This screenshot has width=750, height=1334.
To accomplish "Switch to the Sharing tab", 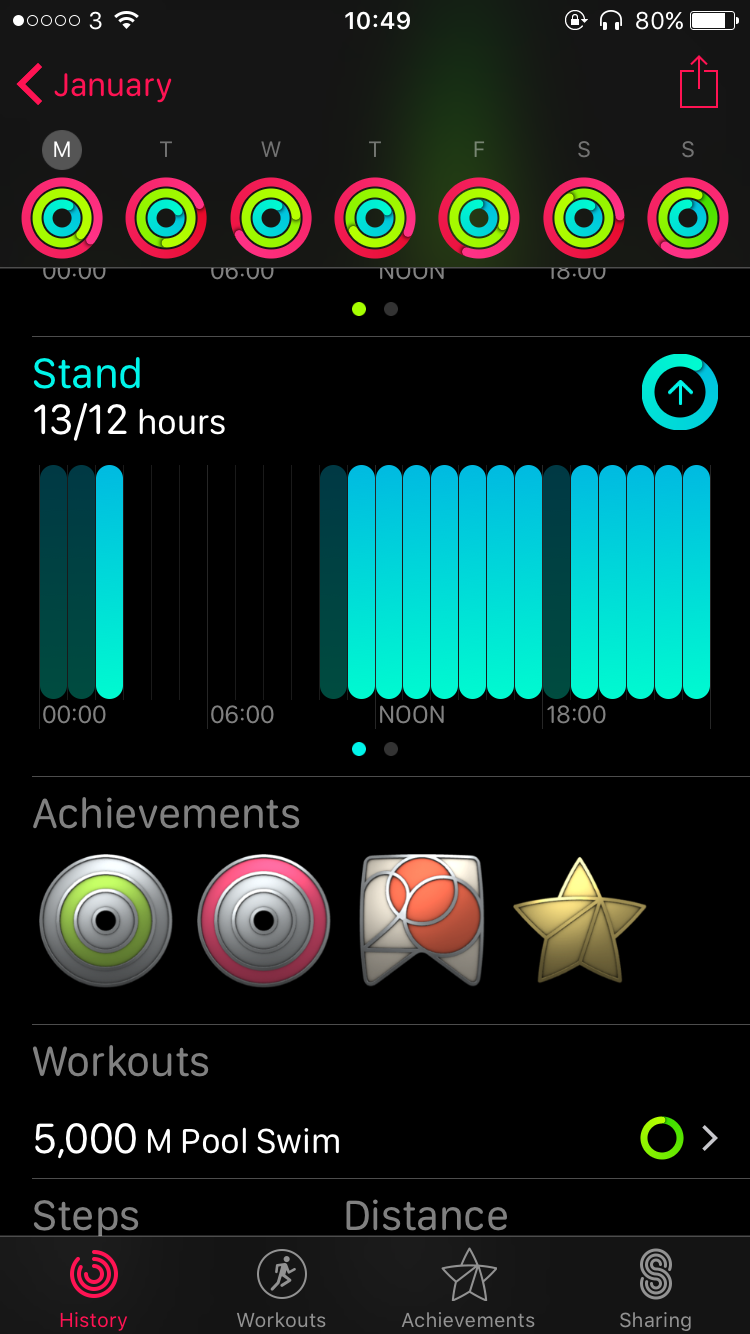I will point(655,1289).
